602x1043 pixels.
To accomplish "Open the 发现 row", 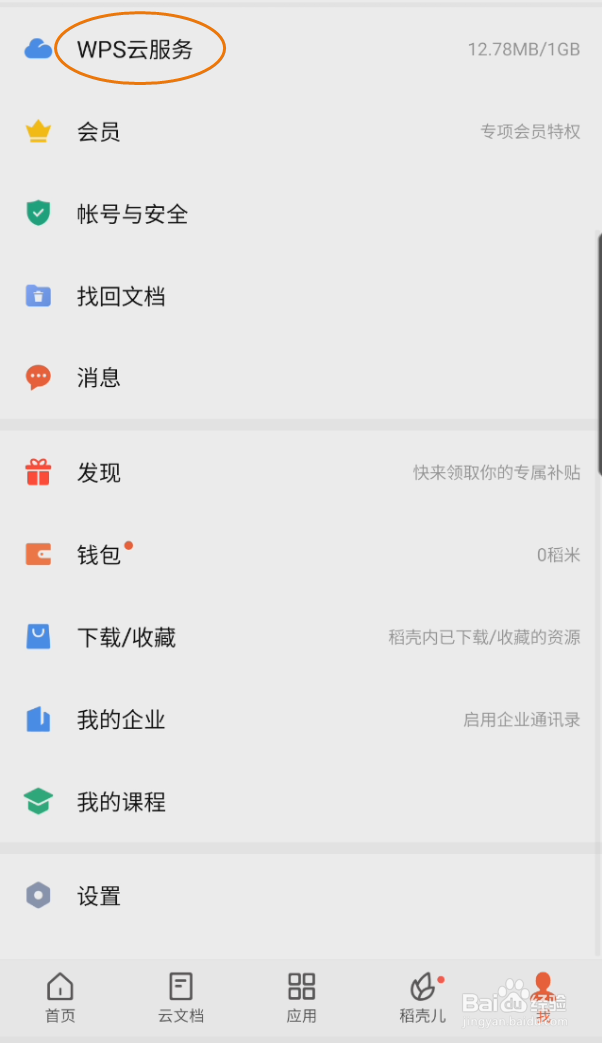I will (x=301, y=472).
